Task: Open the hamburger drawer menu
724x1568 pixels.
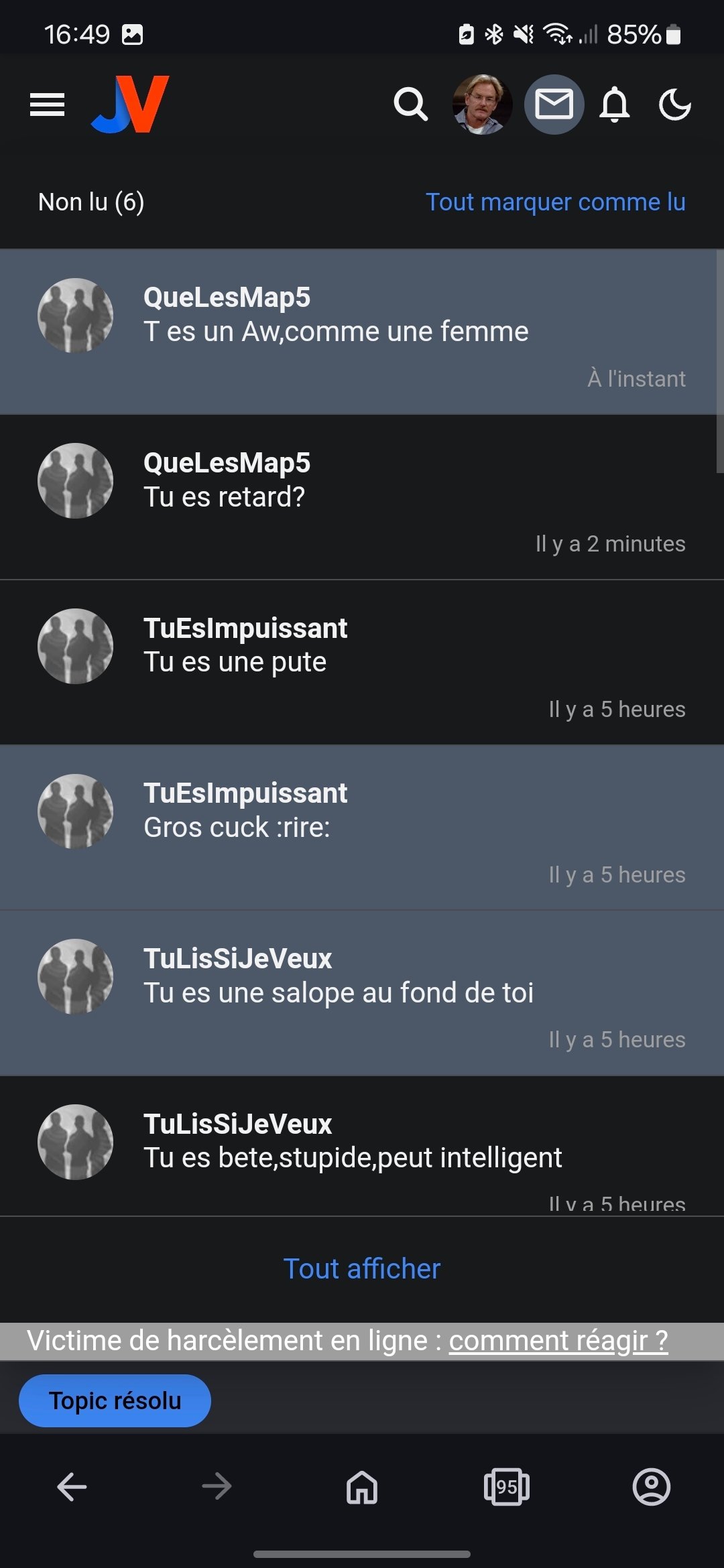Action: [x=47, y=105]
